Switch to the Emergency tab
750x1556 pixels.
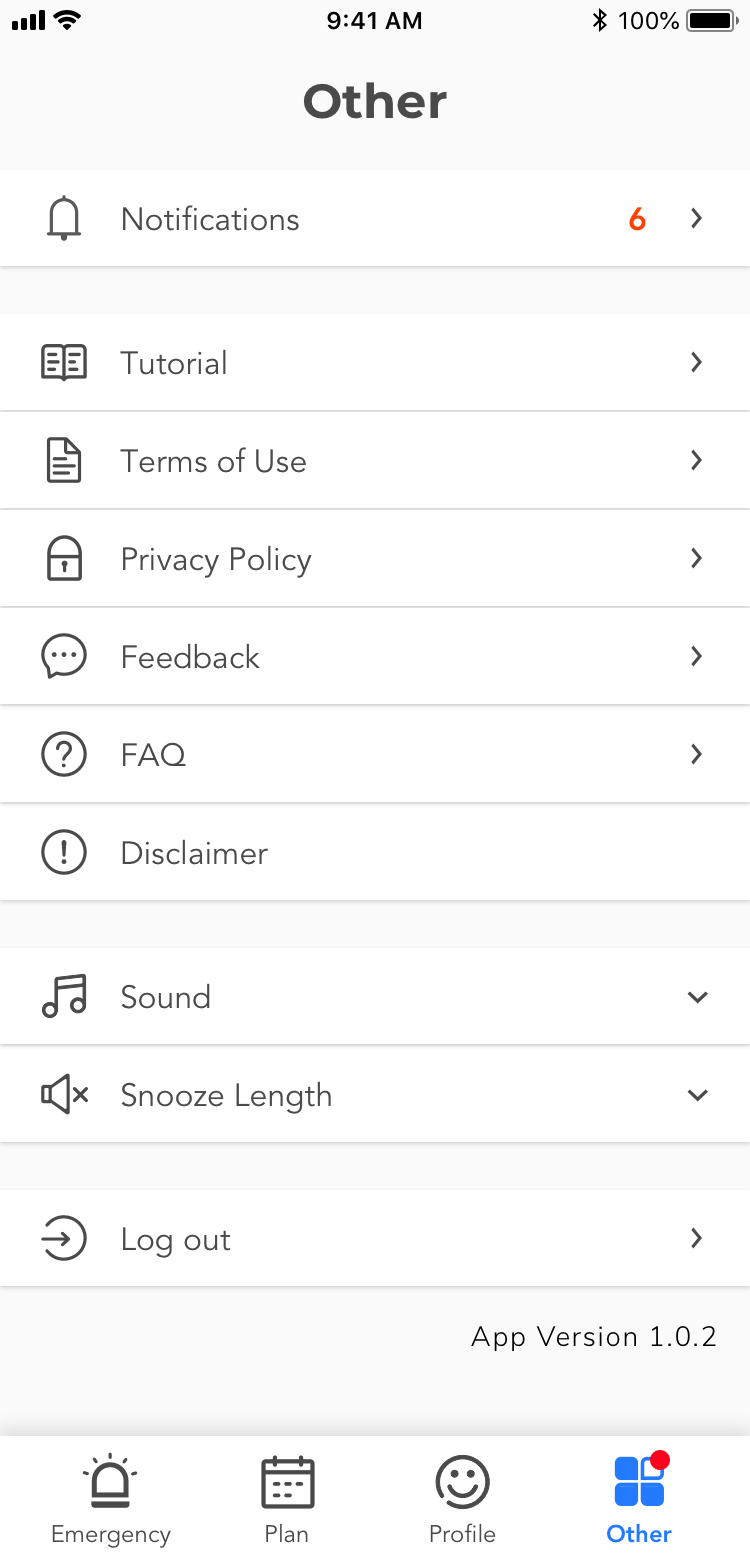[111, 1498]
